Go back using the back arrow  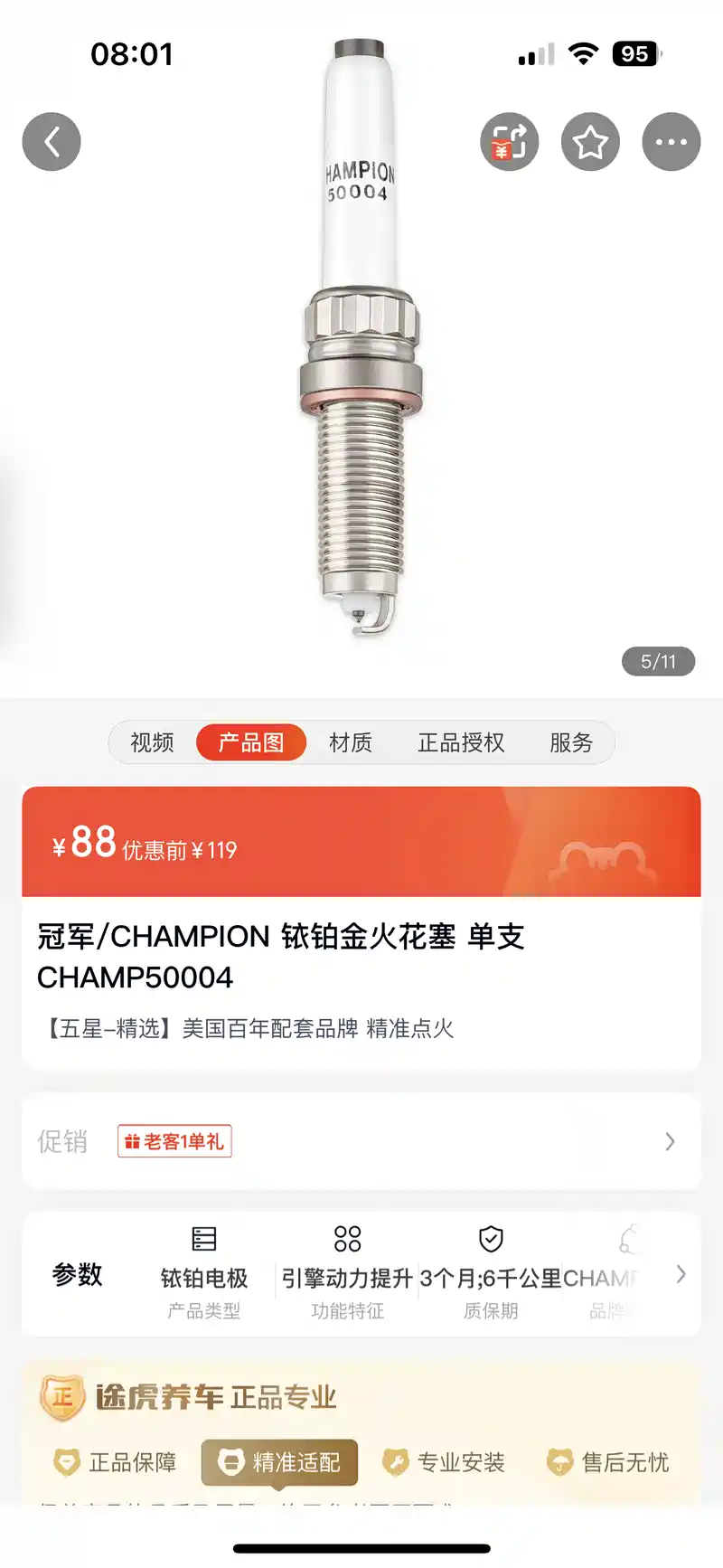pos(52,142)
